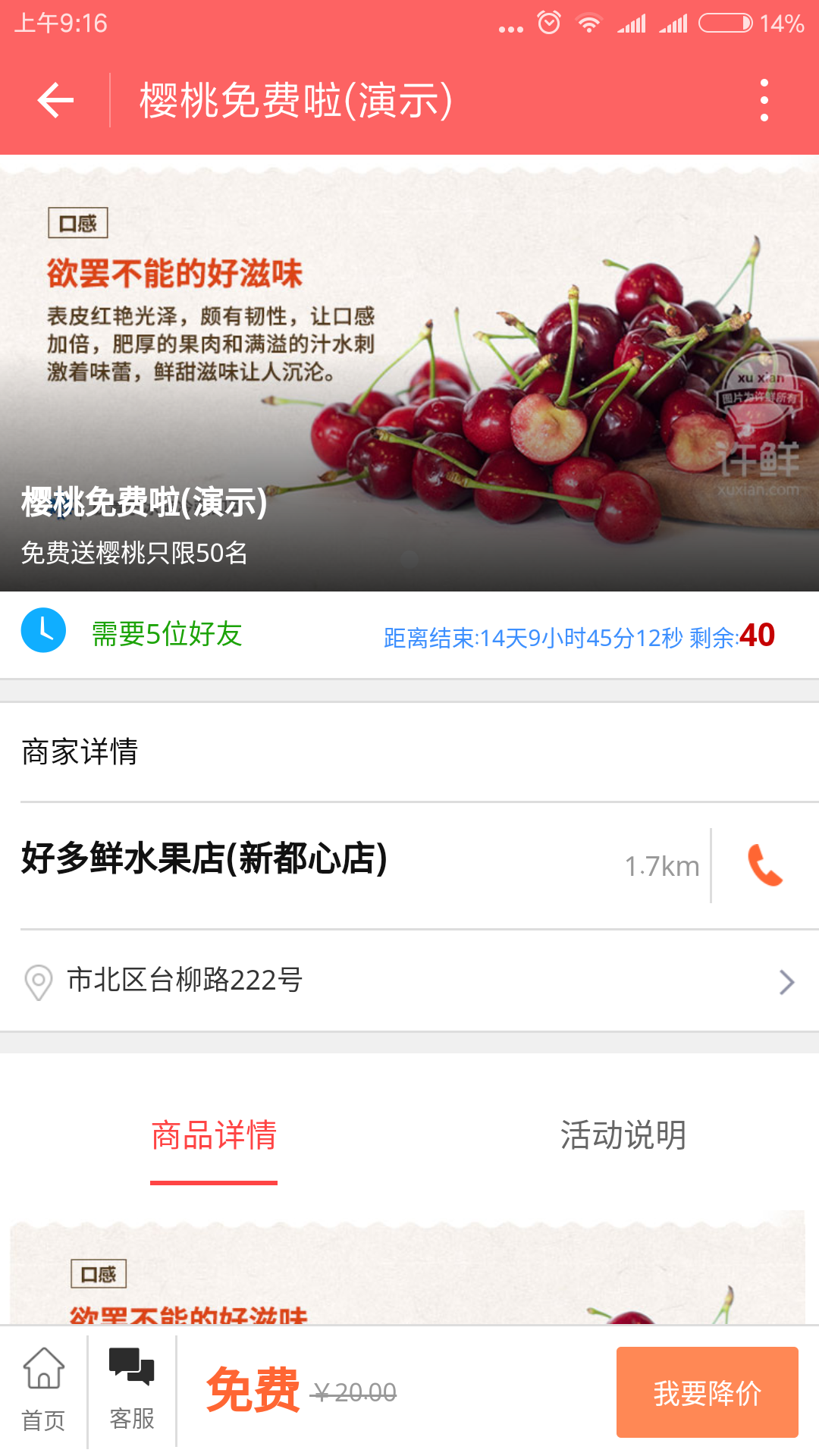The image size is (819, 1456).
Task: Open store address 市北区台柳路222号
Action: [409, 981]
